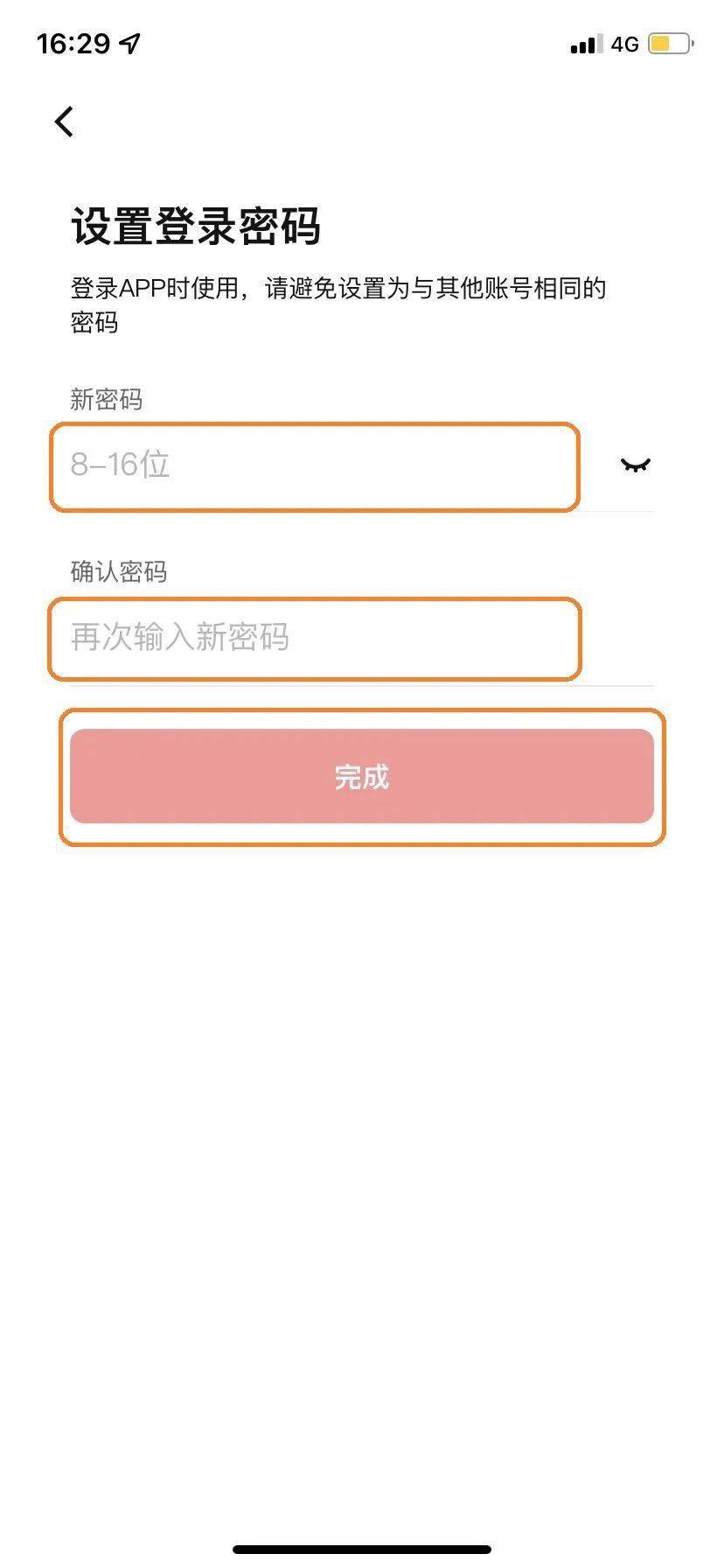Show the new password by clicking the eye icon
Image resolution: width=724 pixels, height=1568 pixels.
tap(636, 464)
